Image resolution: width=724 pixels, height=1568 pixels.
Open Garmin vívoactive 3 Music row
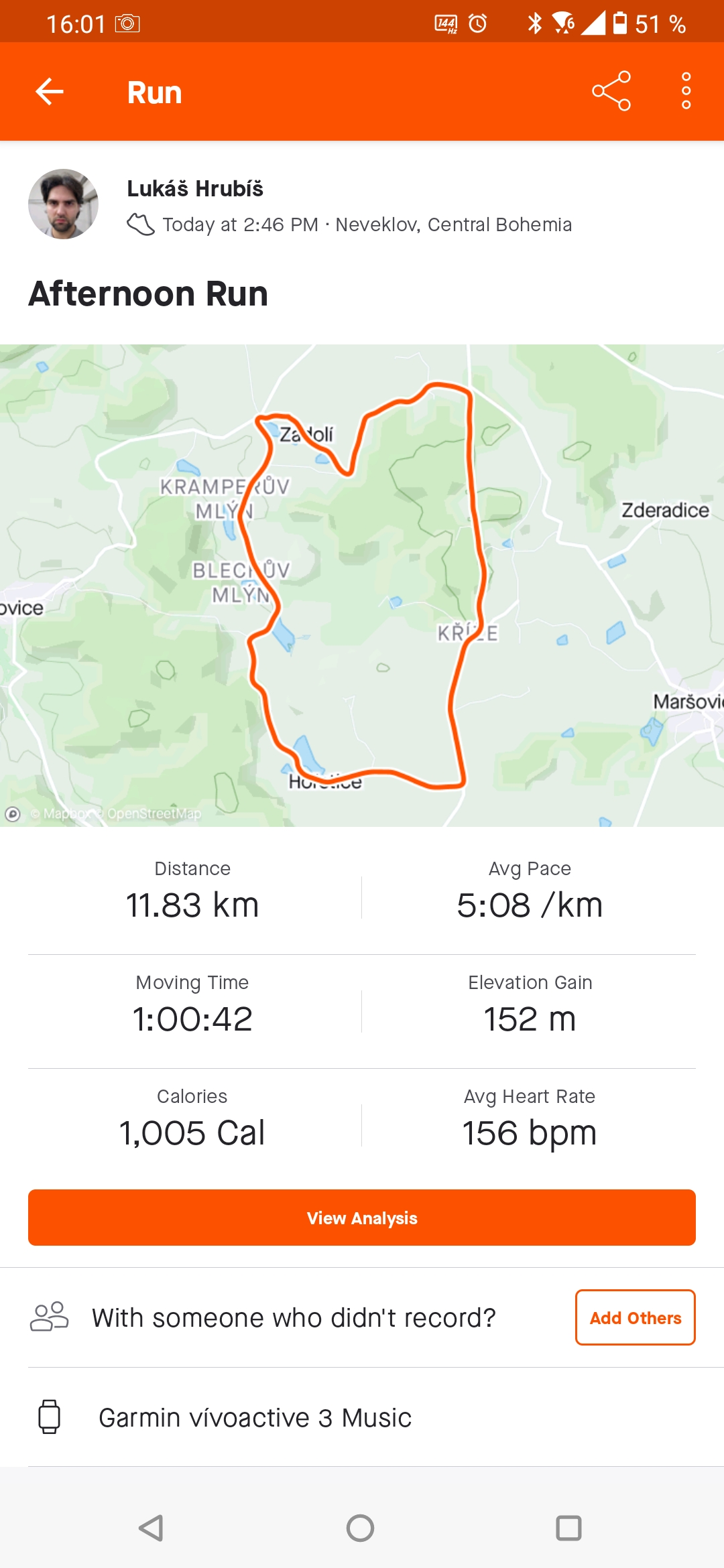(362, 1417)
